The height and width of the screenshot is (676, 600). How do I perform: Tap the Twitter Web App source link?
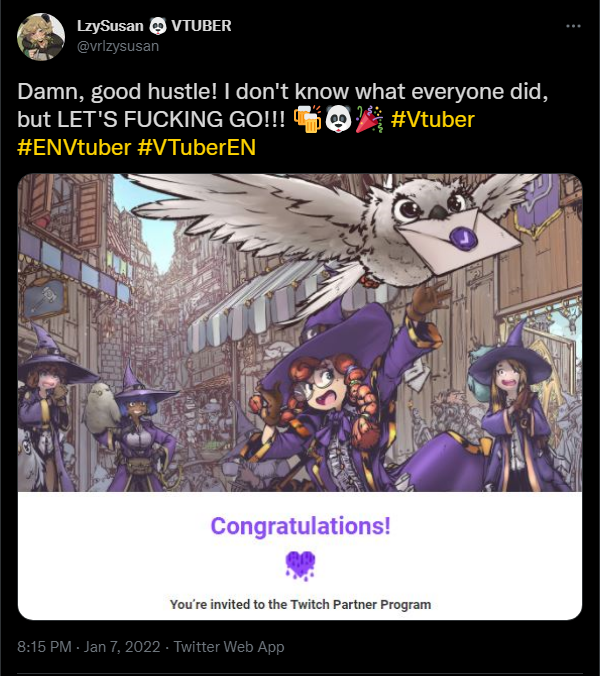[229, 647]
